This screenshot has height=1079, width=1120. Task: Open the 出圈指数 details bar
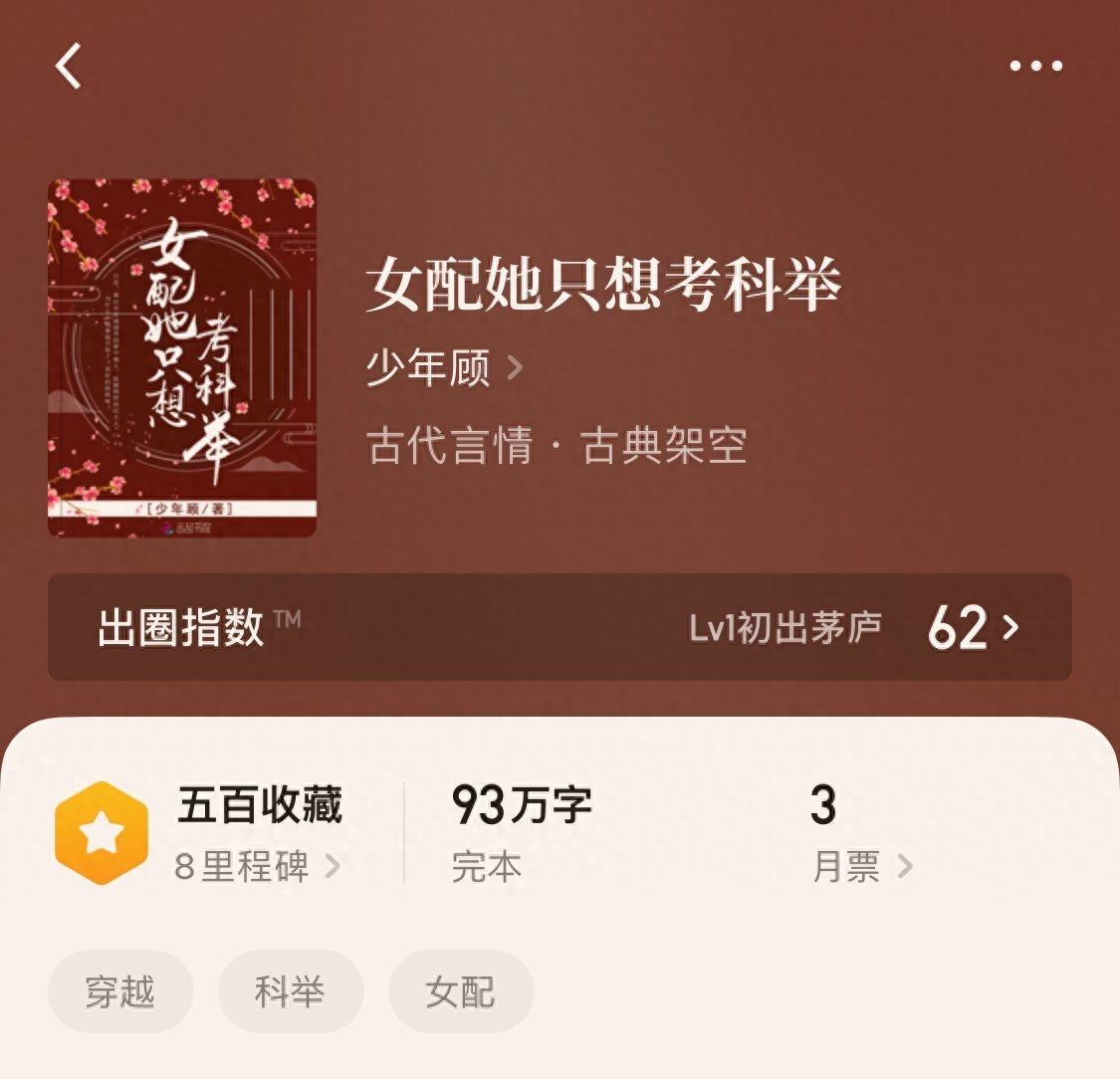560,627
